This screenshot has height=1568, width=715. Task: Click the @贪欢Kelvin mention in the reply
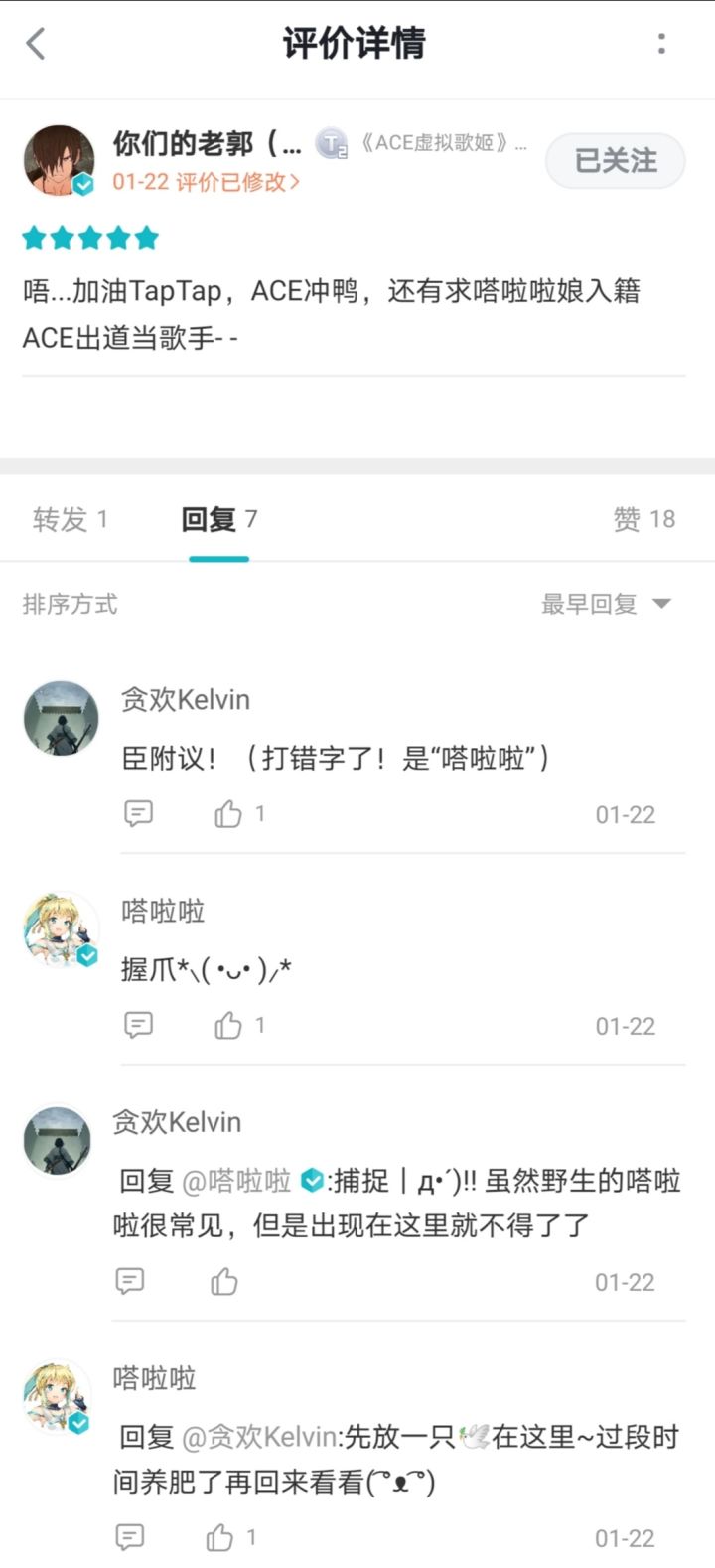point(263,1434)
